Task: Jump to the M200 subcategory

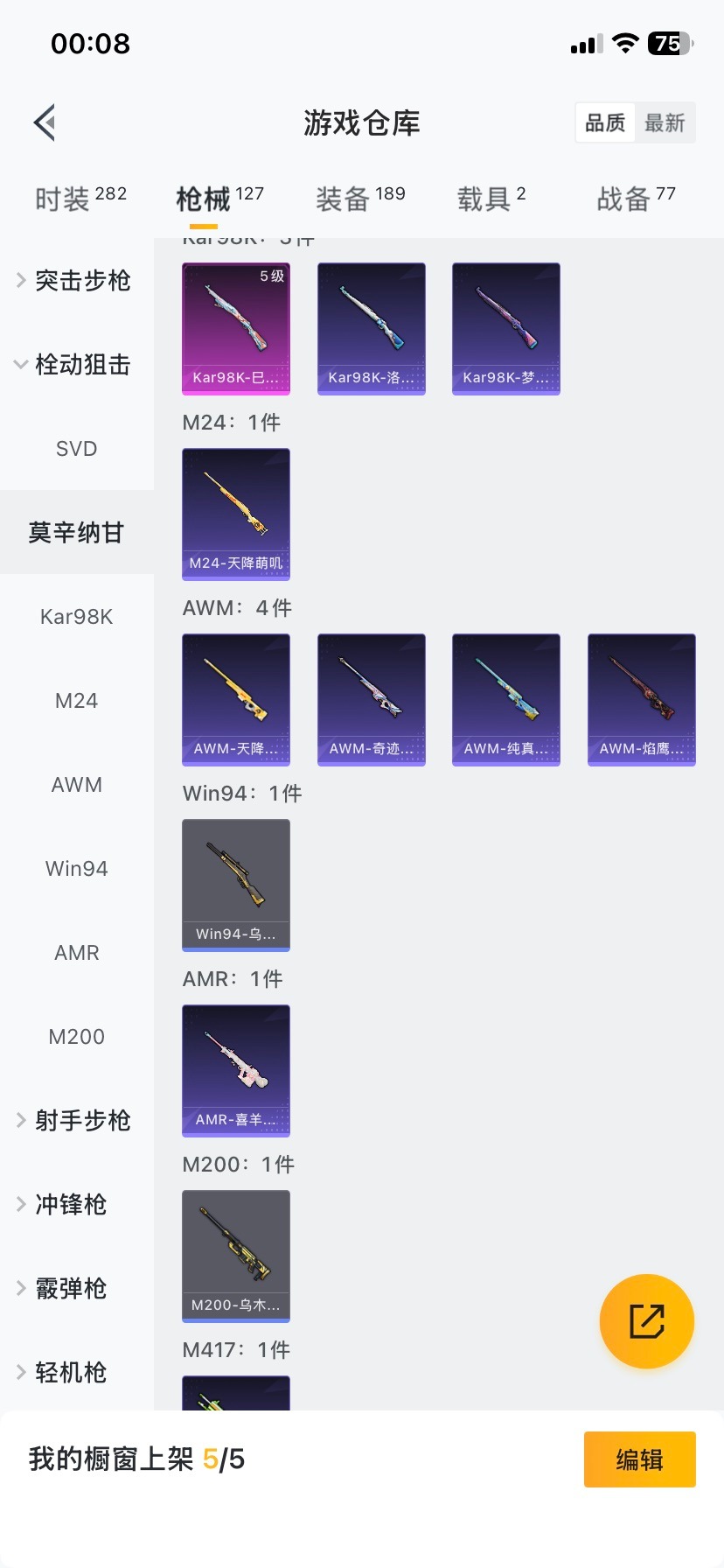Action: [x=77, y=1037]
